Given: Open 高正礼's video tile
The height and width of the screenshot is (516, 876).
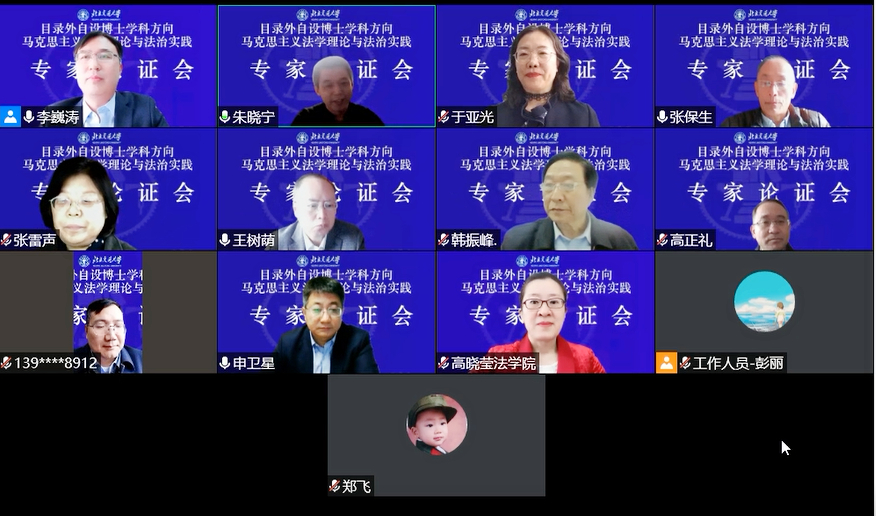Looking at the screenshot, I should coord(764,189).
